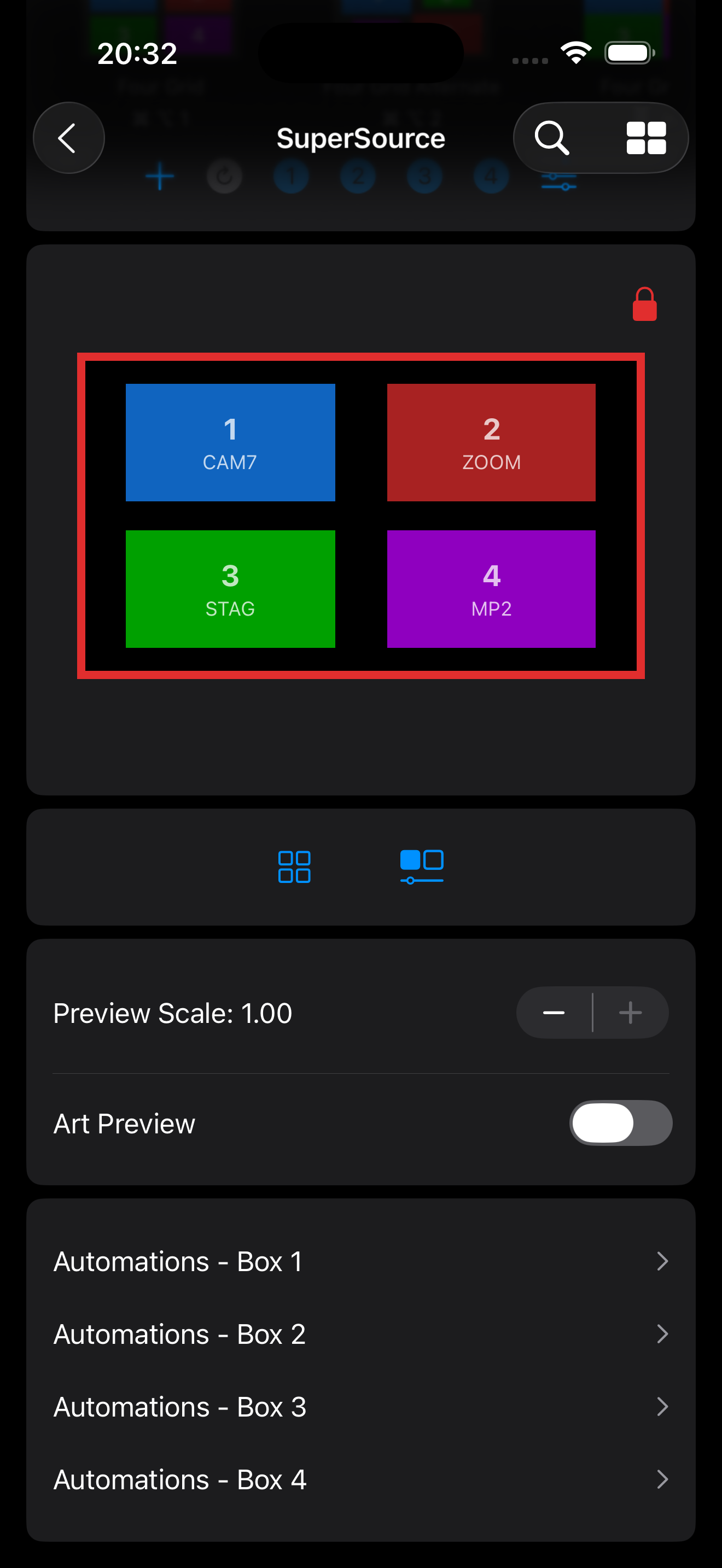The width and height of the screenshot is (722, 1568).
Task: Select box 1 CAM7
Action: 230,442
